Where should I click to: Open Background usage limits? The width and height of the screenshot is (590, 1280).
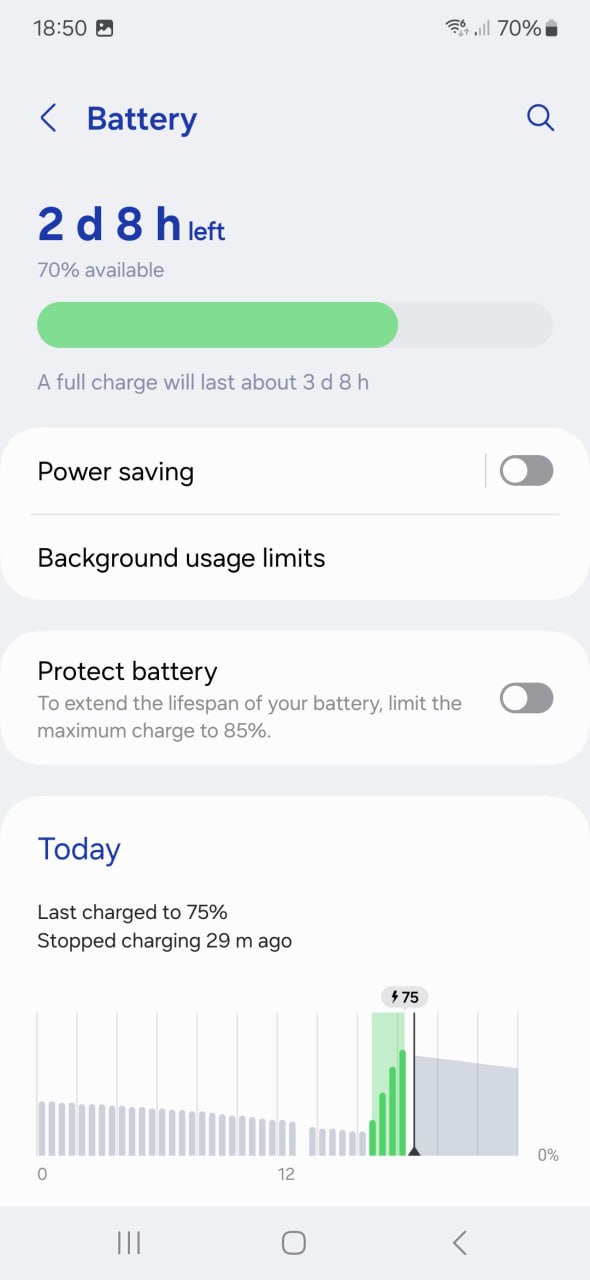[x=295, y=558]
